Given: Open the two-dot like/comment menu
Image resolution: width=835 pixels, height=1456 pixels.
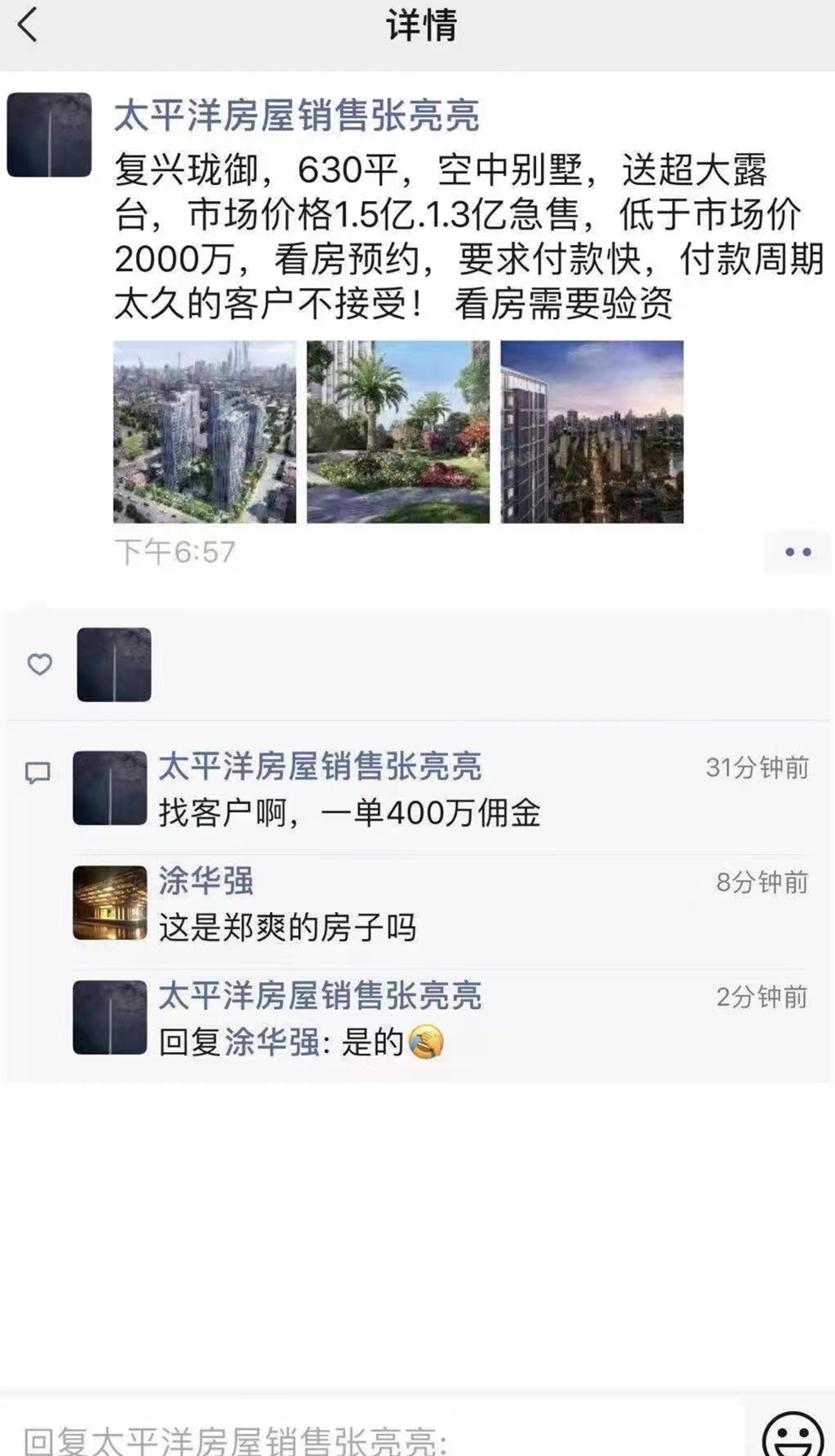Looking at the screenshot, I should [798, 552].
